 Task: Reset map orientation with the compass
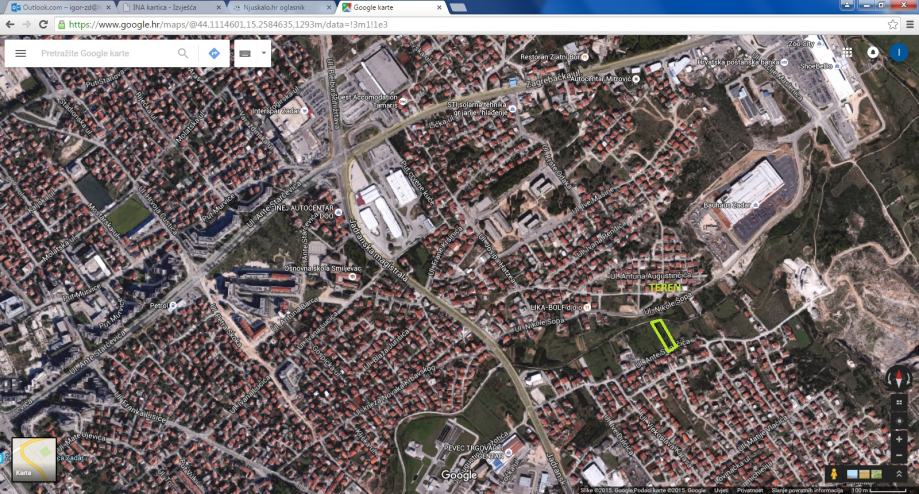coord(899,378)
